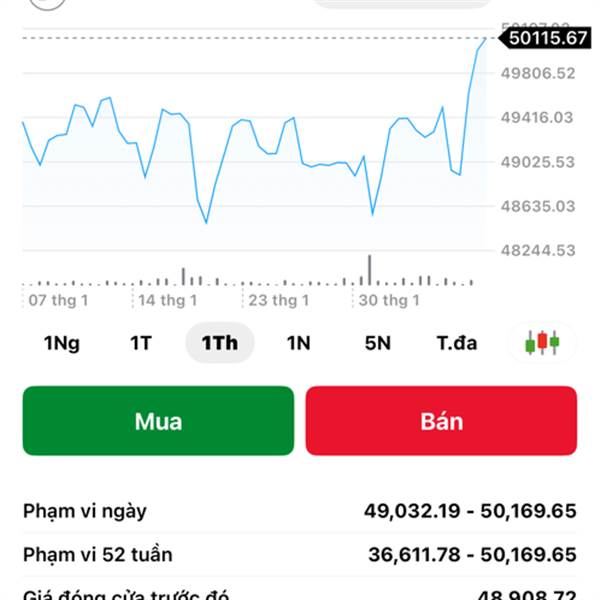Select the 1T time range
This screenshot has width=600, height=600.
pyautogui.click(x=141, y=343)
